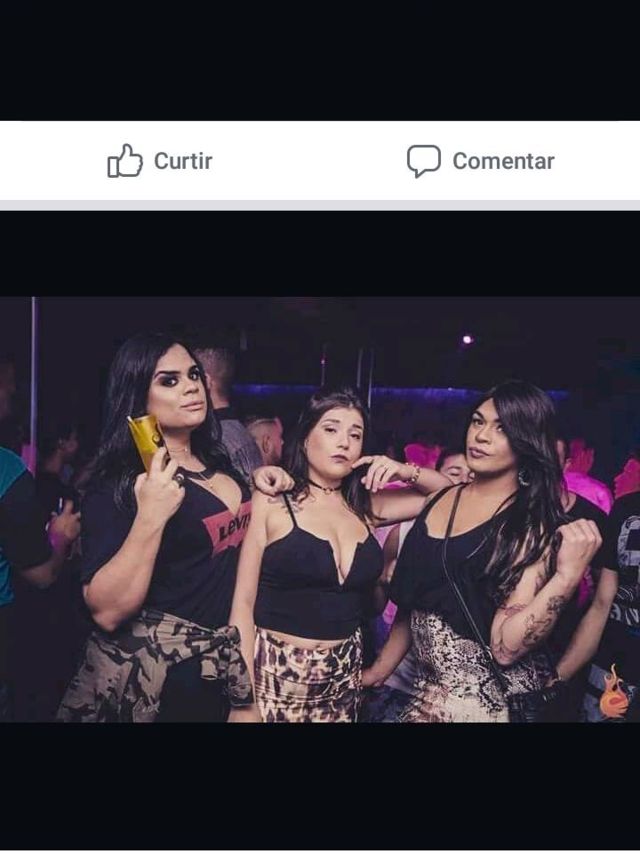
Task: Open the nightclub photo in full view
Action: click(320, 508)
